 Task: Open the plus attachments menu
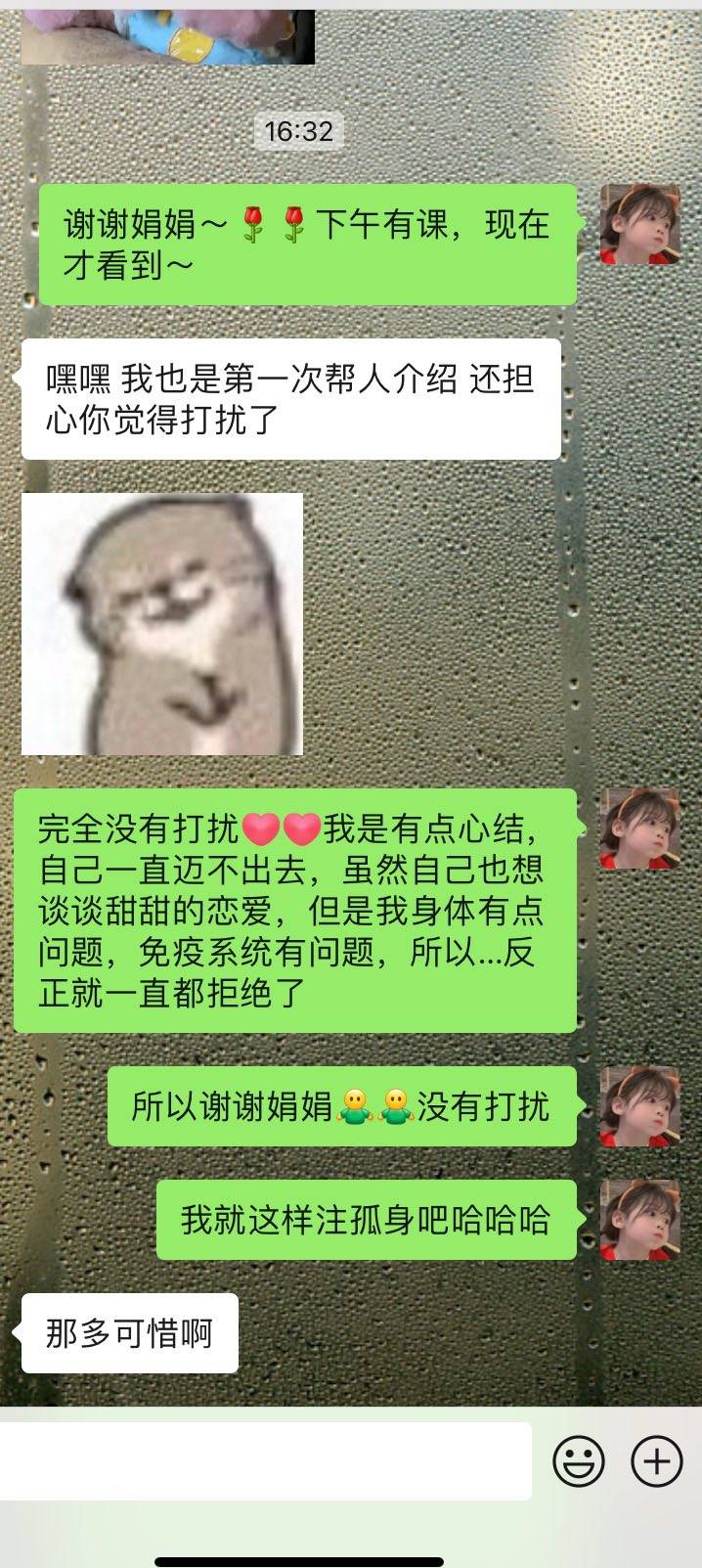(656, 1461)
